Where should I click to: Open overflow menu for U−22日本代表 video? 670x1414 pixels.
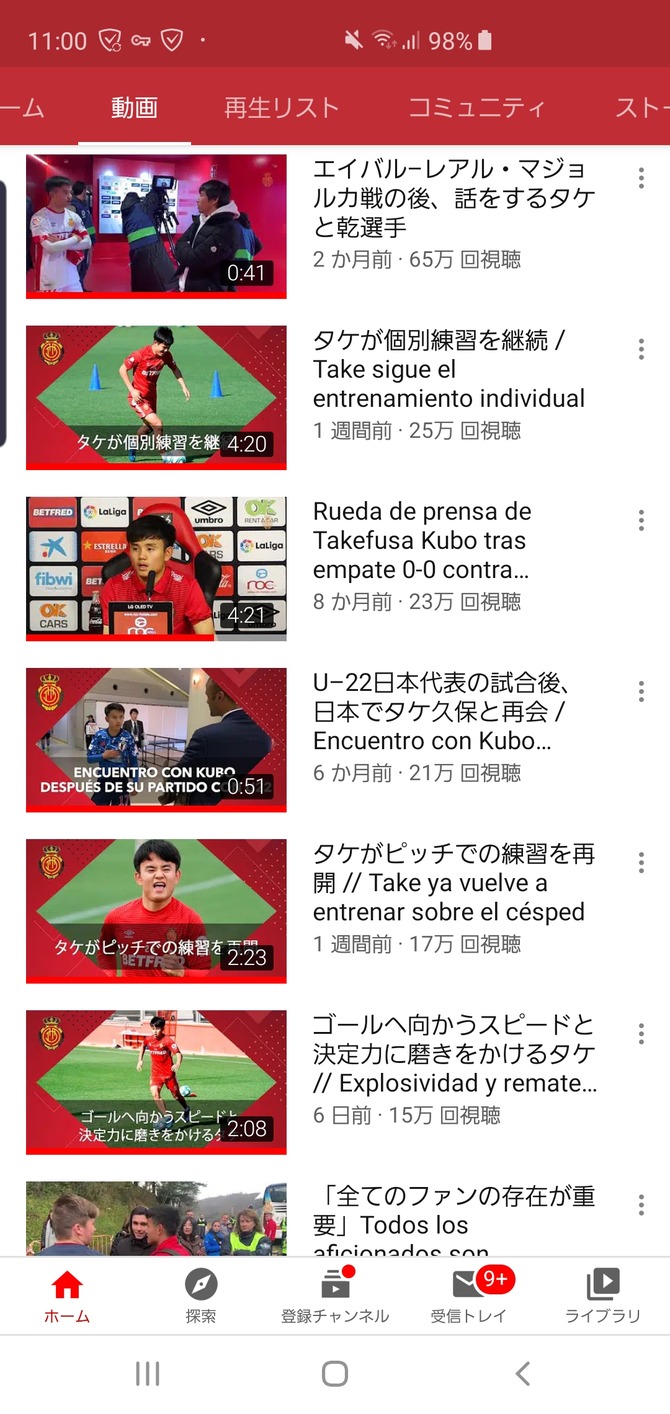641,691
